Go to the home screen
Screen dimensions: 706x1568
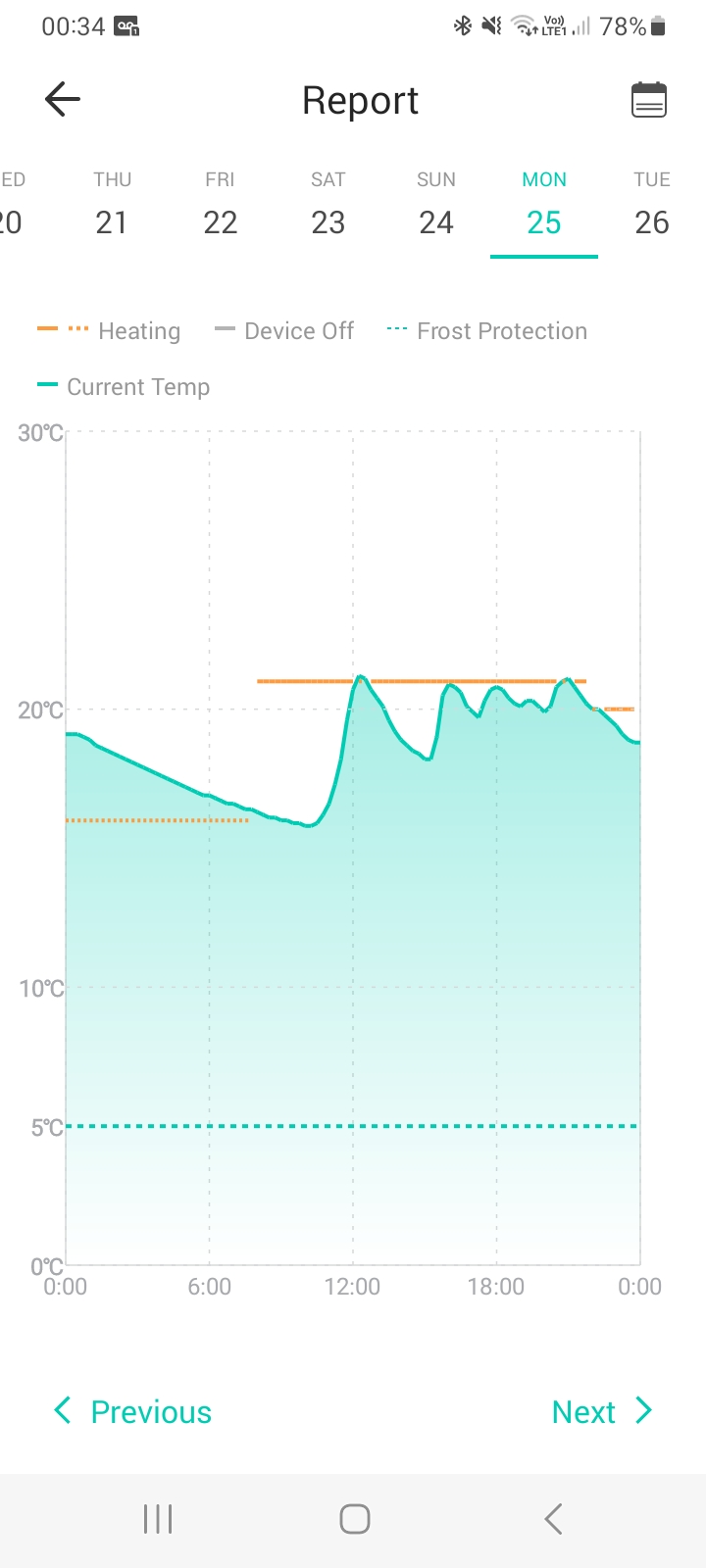coord(354,1519)
